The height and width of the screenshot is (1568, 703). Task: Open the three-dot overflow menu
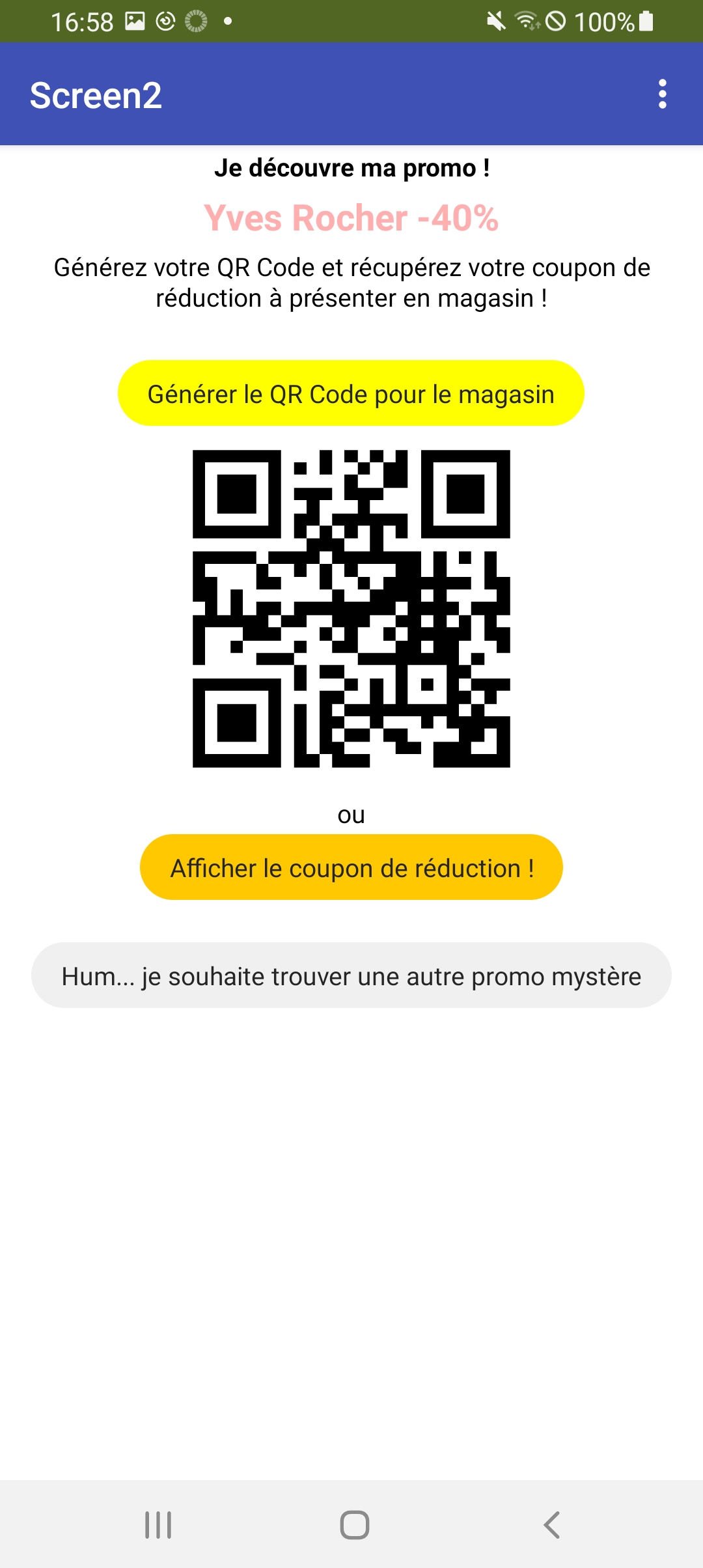pos(662,94)
